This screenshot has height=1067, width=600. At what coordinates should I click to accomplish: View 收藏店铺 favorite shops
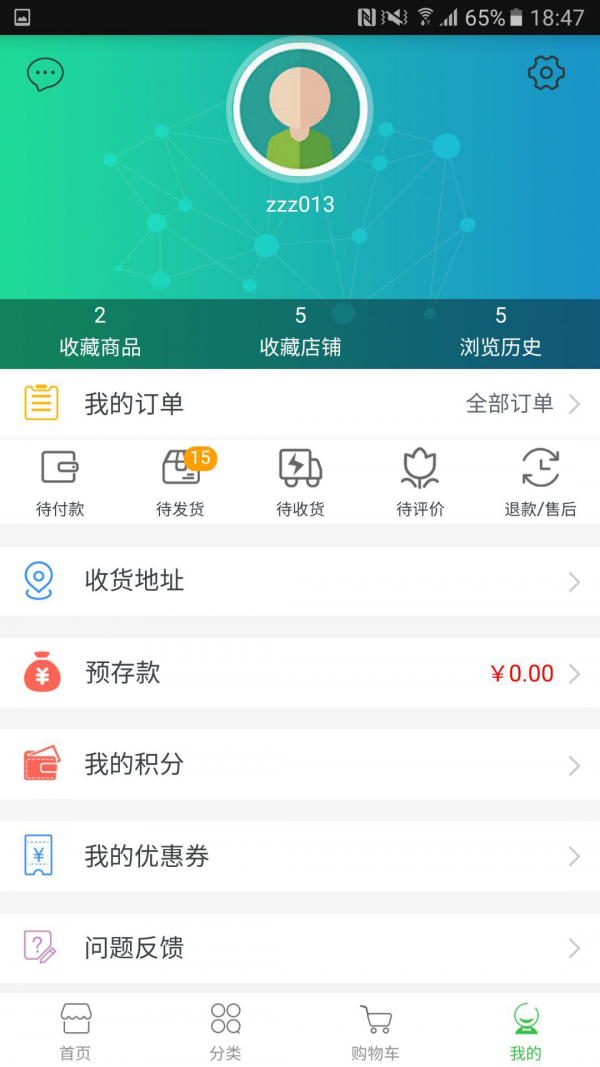coord(300,333)
